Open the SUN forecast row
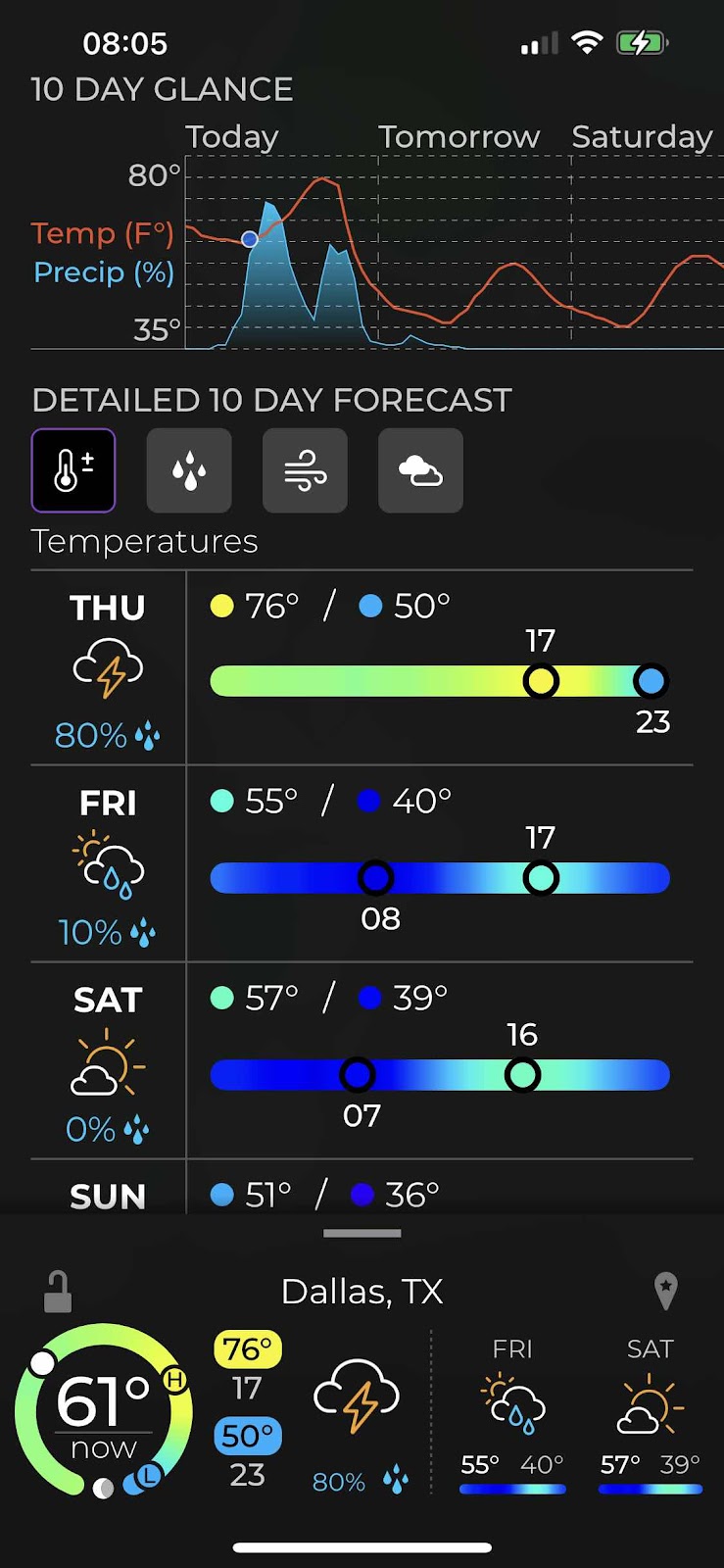The height and width of the screenshot is (1568, 724). click(362, 1188)
